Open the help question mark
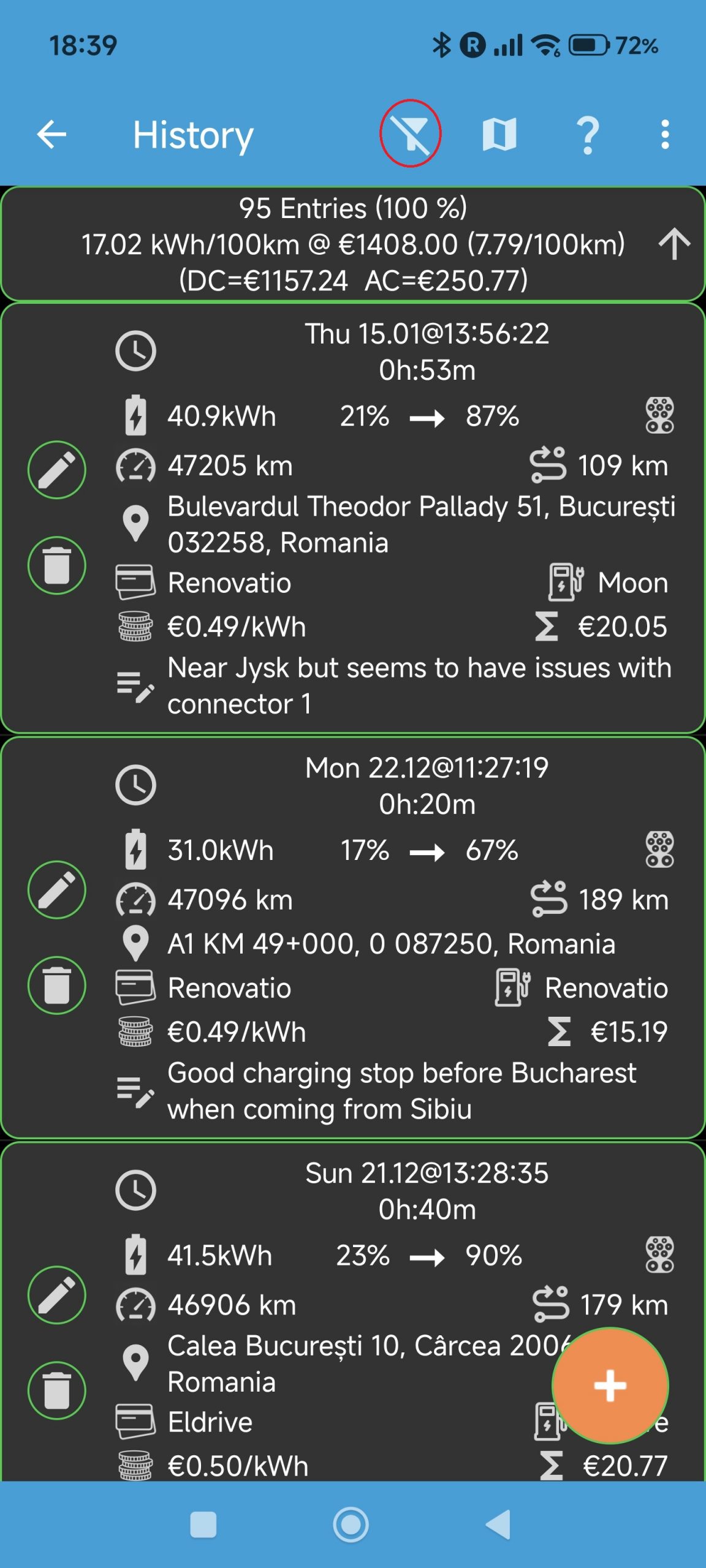This screenshot has width=706, height=1568. click(587, 135)
